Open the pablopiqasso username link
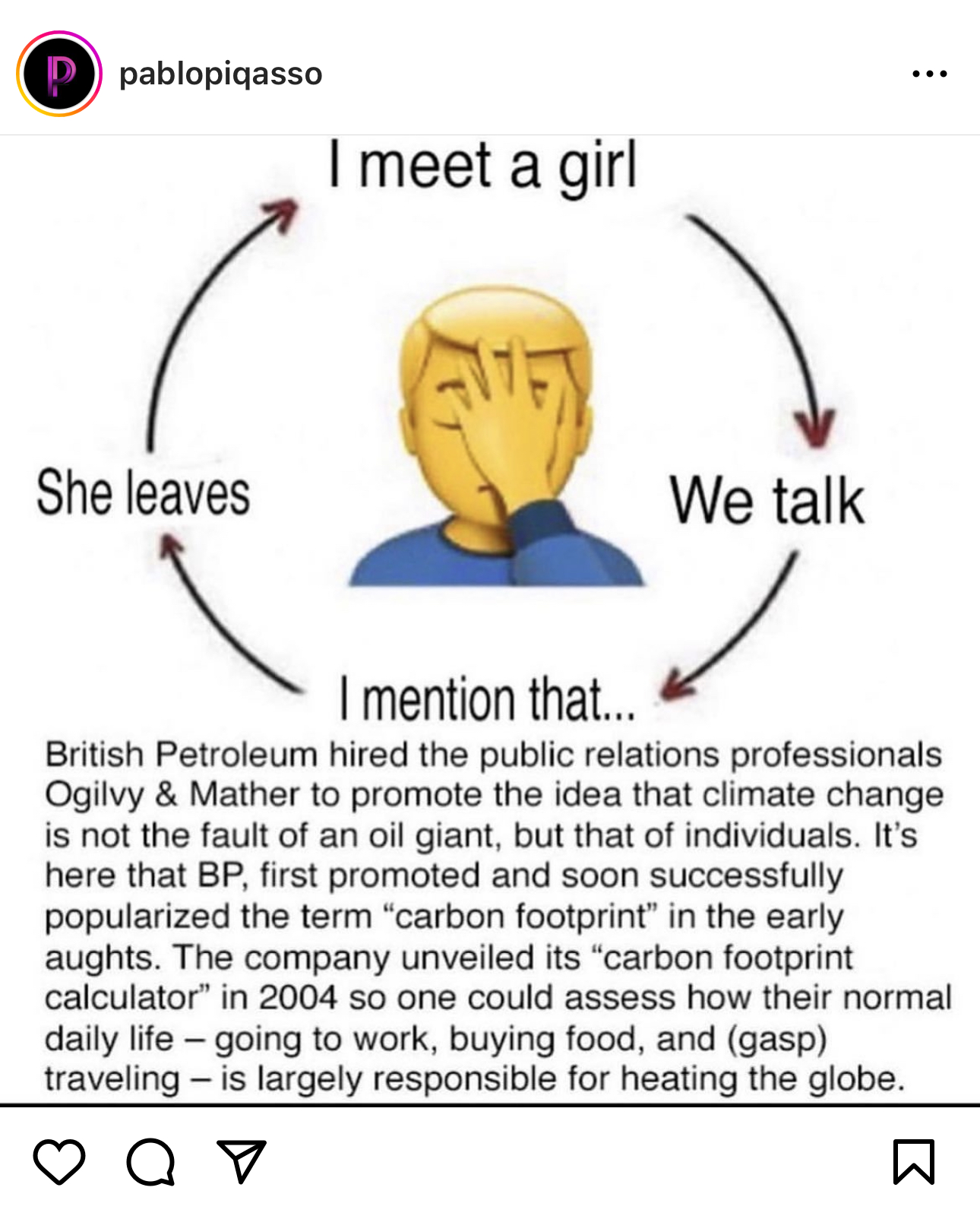Screen dimensions: 980x1216 (220, 74)
